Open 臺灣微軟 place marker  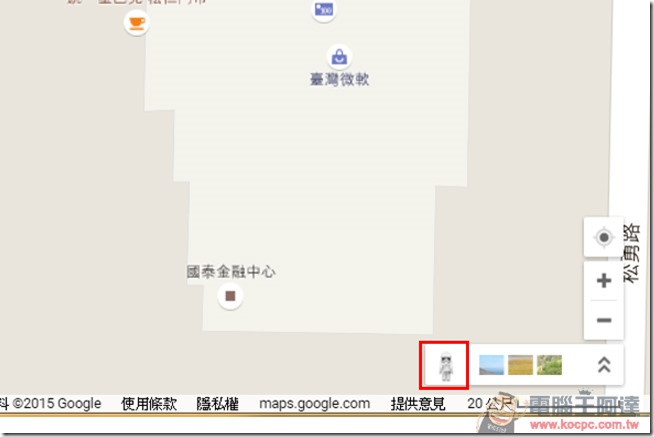pyautogui.click(x=339, y=55)
